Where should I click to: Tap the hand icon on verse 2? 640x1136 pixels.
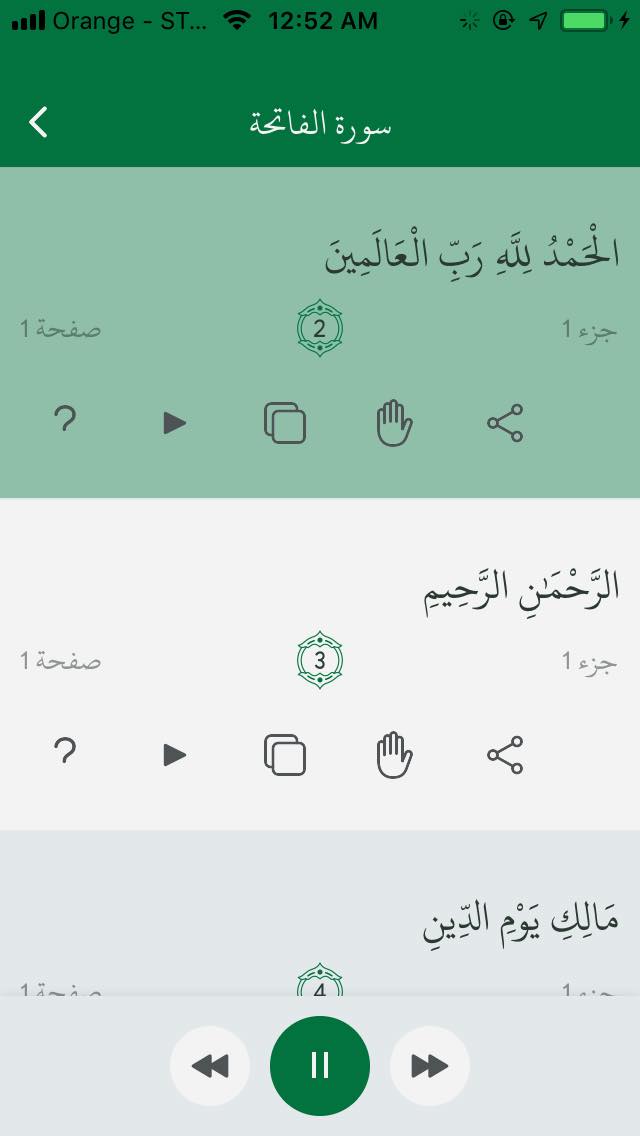tap(394, 423)
